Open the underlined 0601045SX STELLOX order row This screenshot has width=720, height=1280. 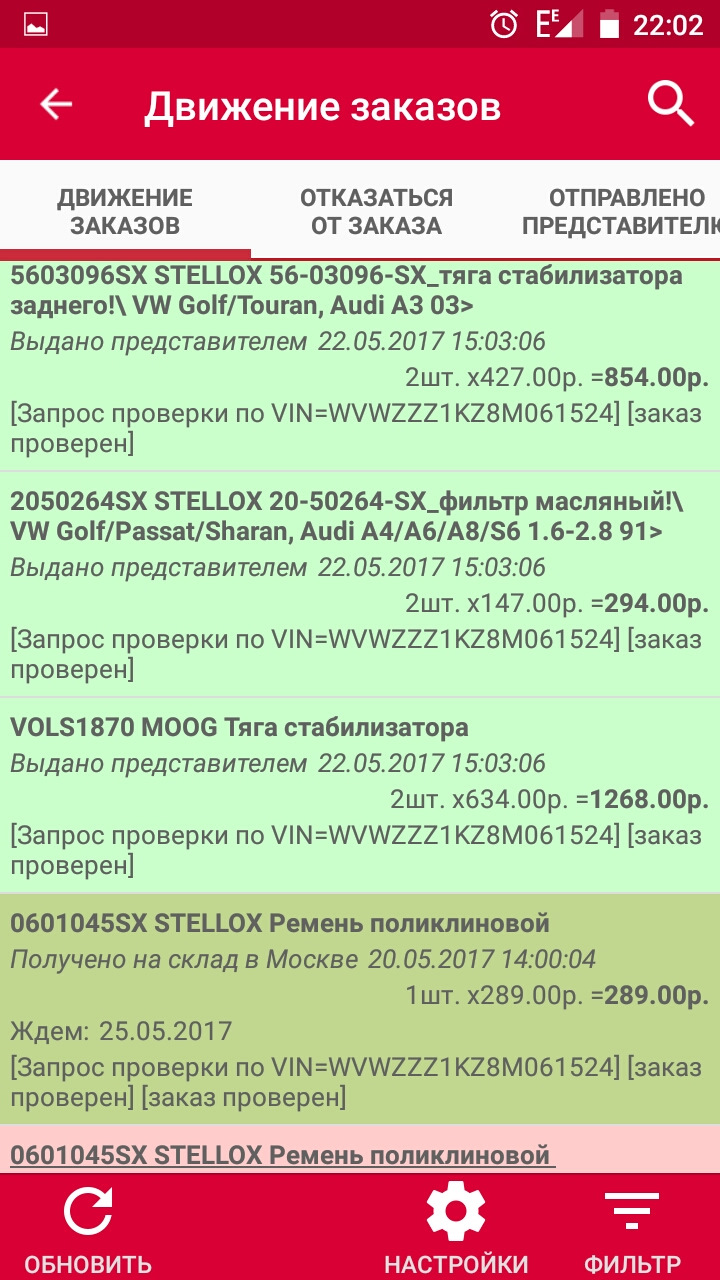282,1155
